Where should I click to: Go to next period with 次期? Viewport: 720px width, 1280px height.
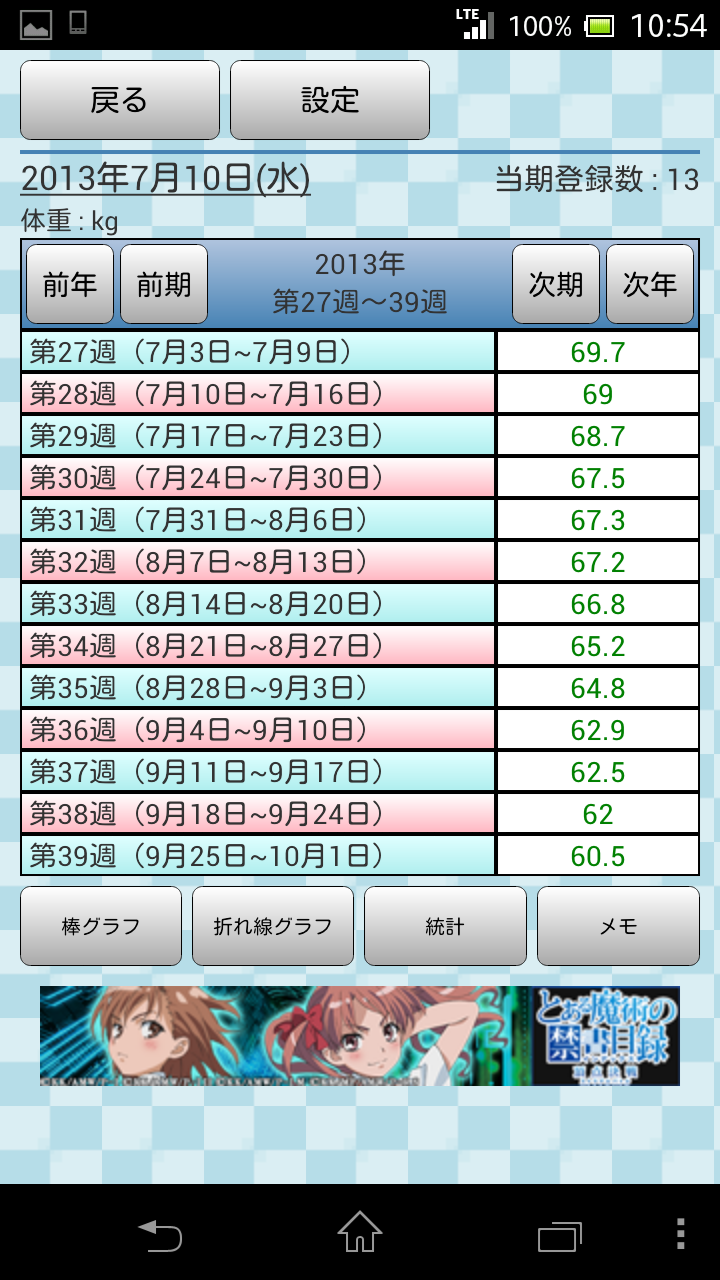556,284
